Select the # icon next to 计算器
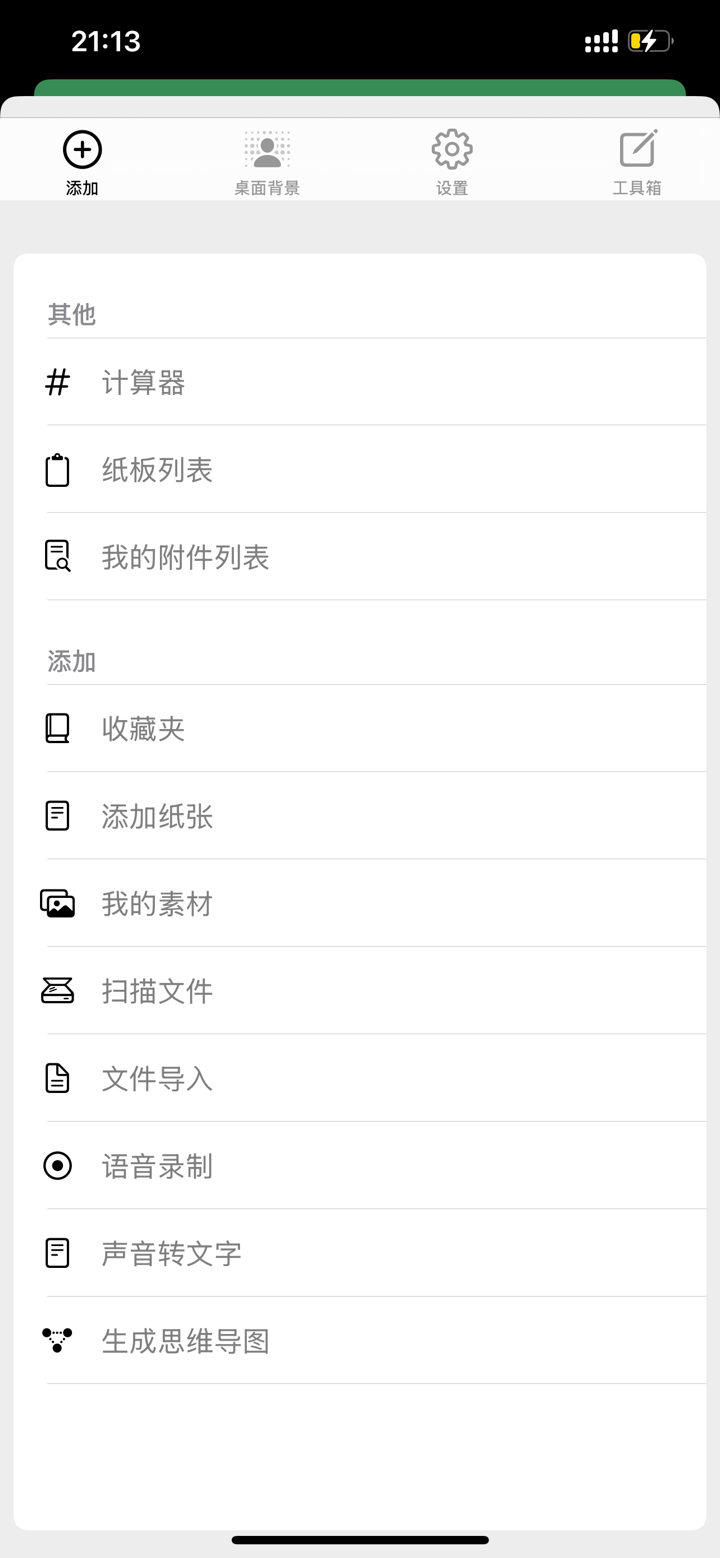Viewport: 720px width, 1558px height. 57,382
